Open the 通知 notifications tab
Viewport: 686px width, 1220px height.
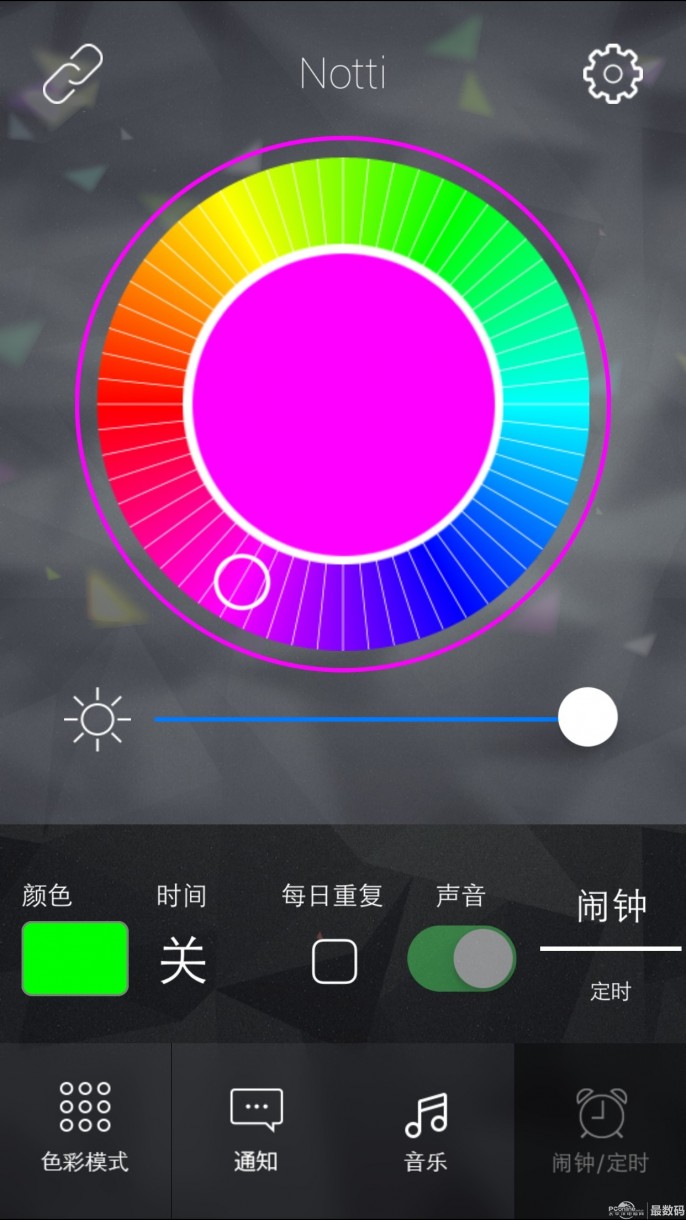coord(256,1130)
